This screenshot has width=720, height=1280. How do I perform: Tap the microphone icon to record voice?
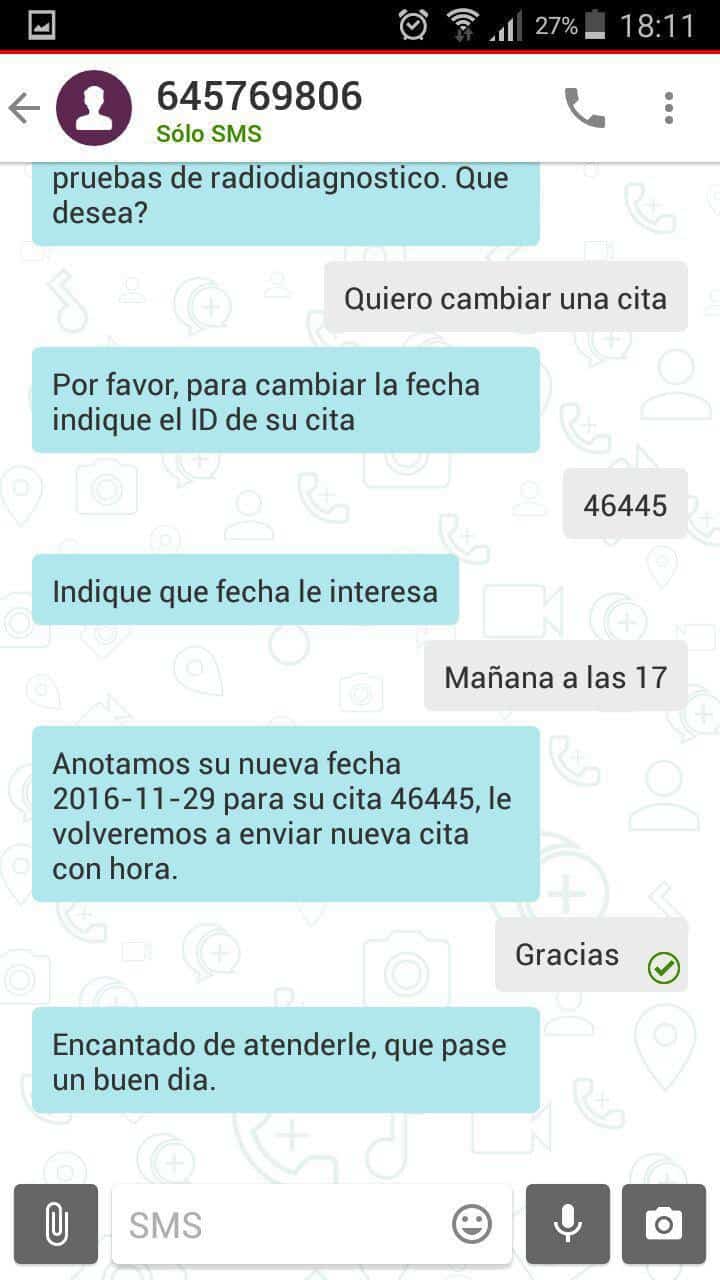566,1224
